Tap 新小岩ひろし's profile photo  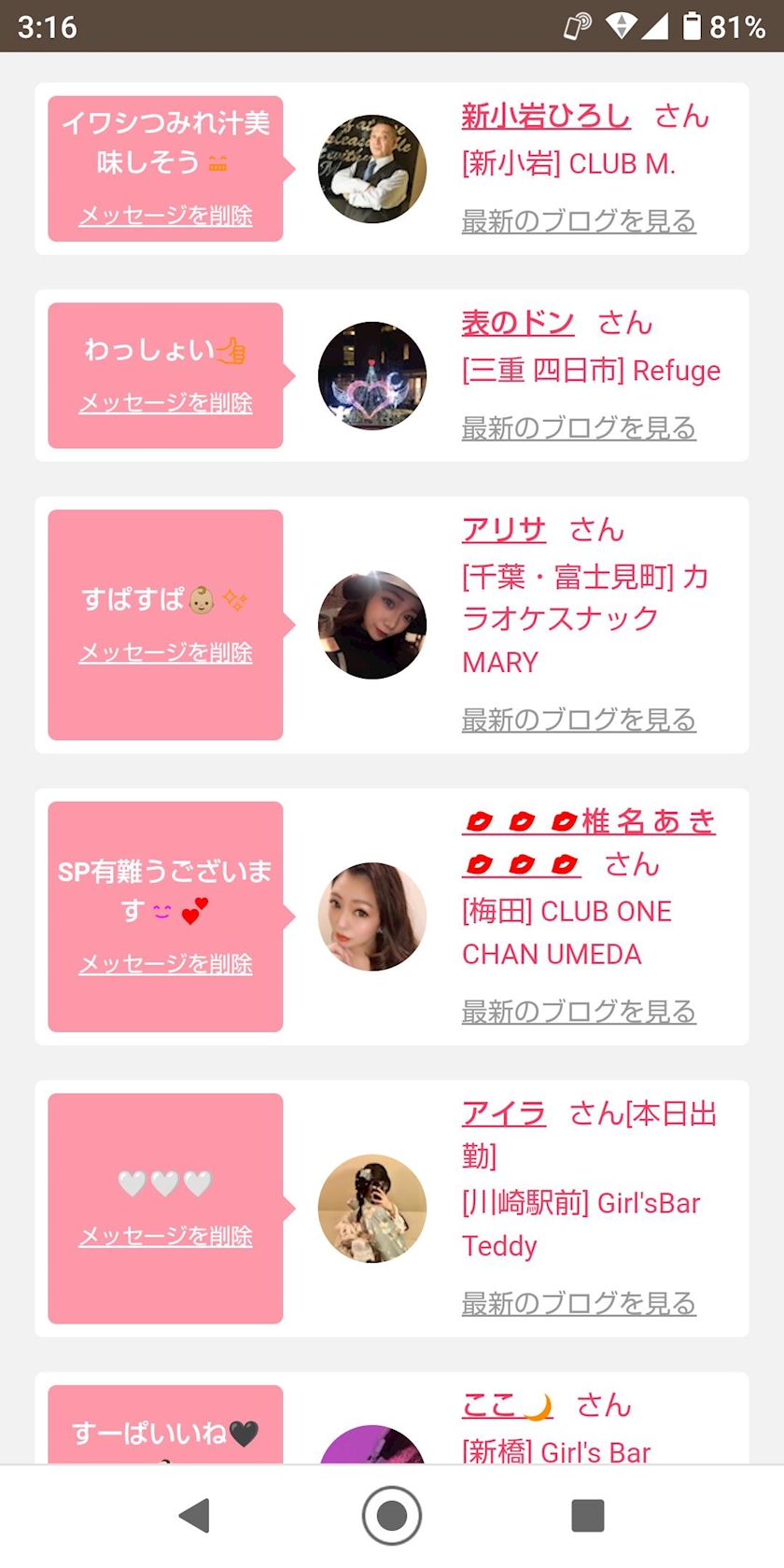tap(372, 169)
